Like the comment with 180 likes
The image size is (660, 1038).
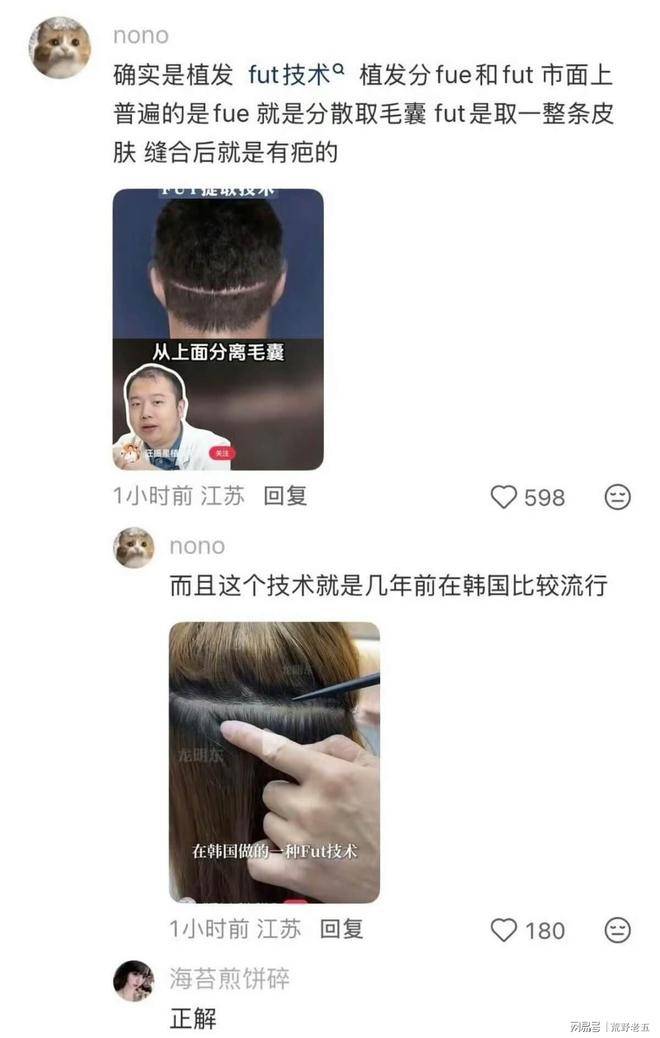coord(504,930)
